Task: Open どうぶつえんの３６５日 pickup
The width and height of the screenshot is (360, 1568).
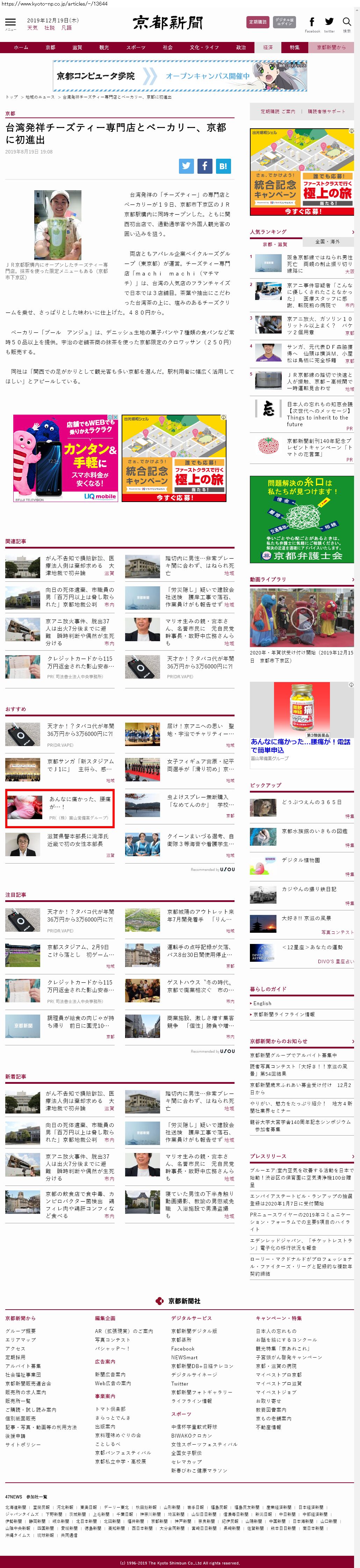Action: 311,802
